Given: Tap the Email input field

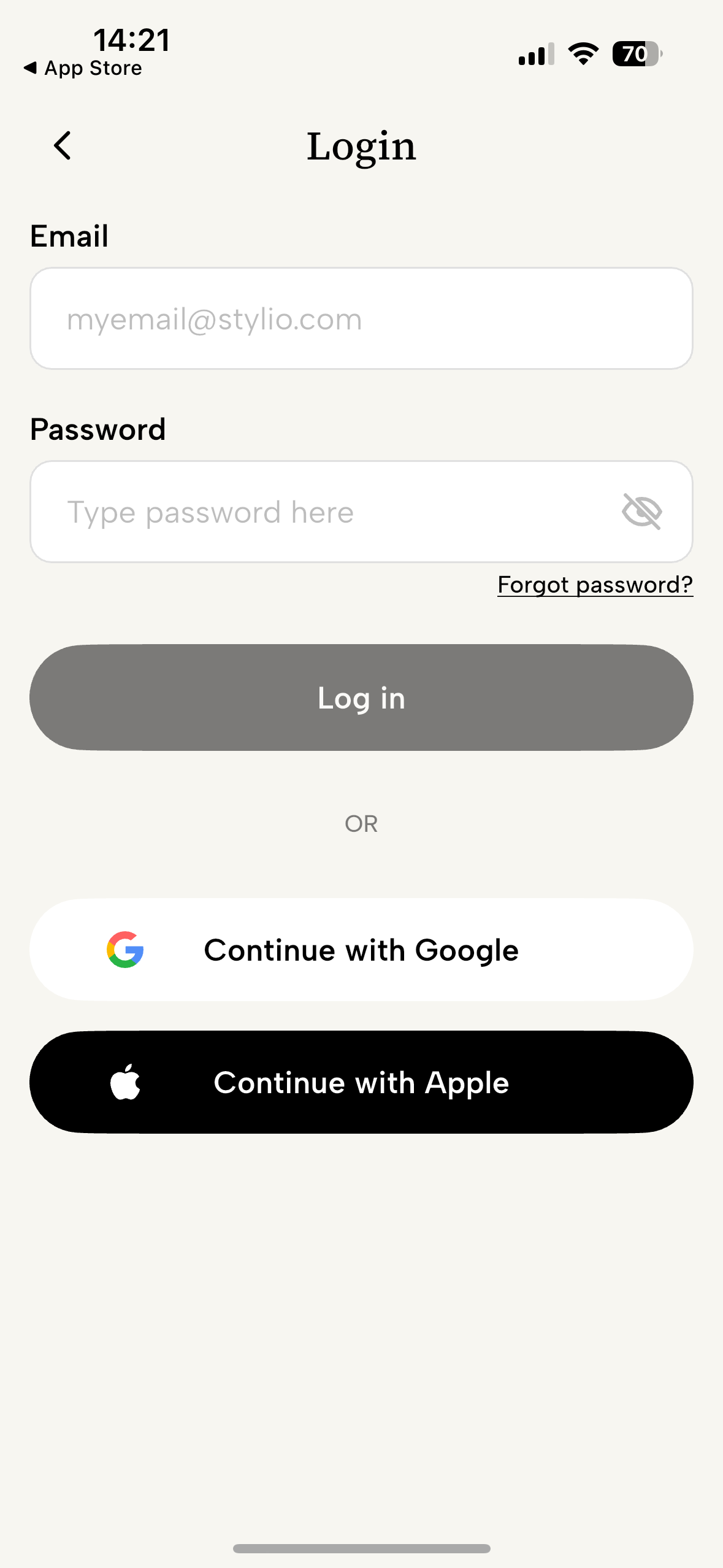Looking at the screenshot, I should (x=361, y=318).
